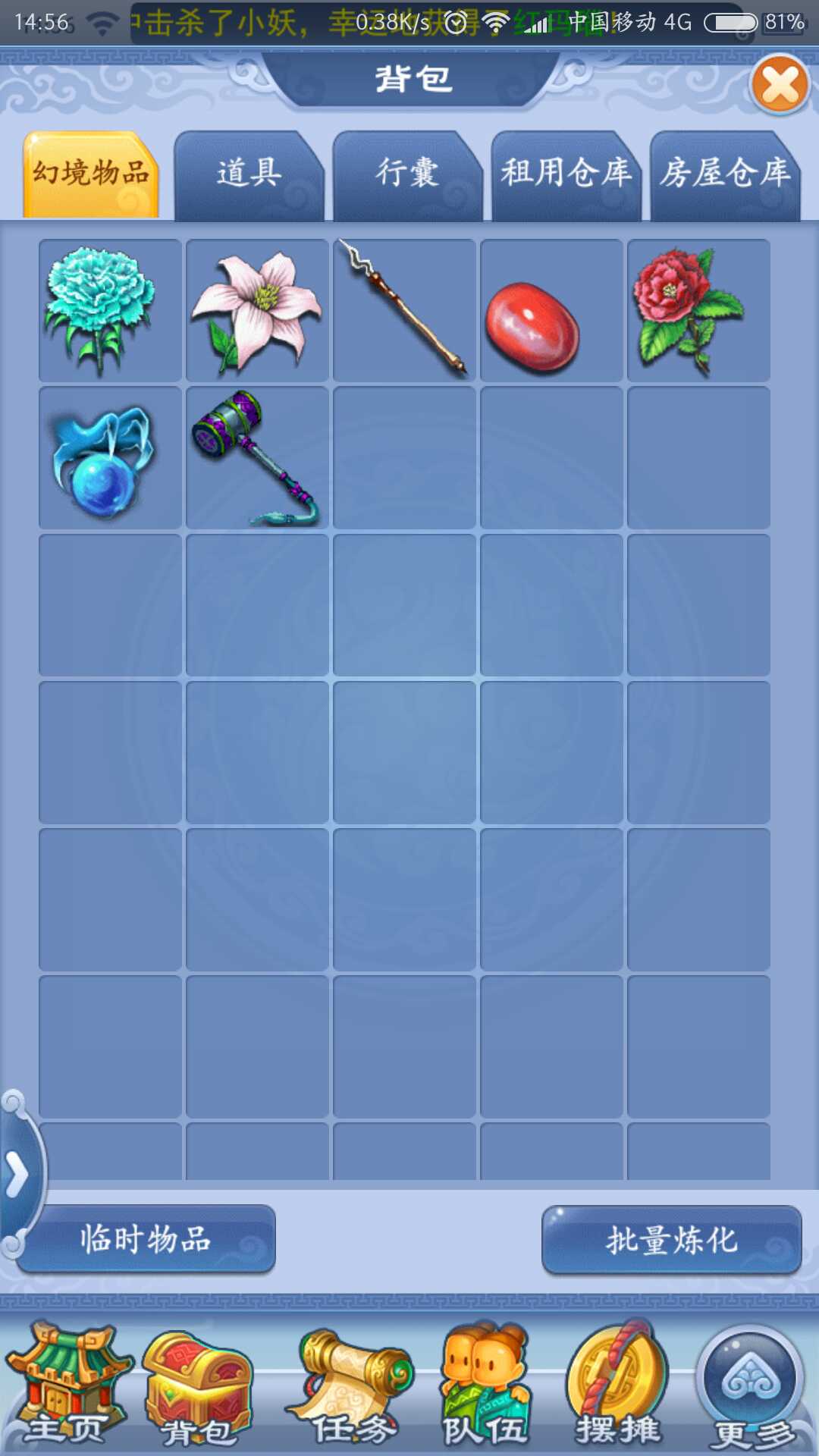Select the white lily flower item
The width and height of the screenshot is (819, 1456).
257,311
